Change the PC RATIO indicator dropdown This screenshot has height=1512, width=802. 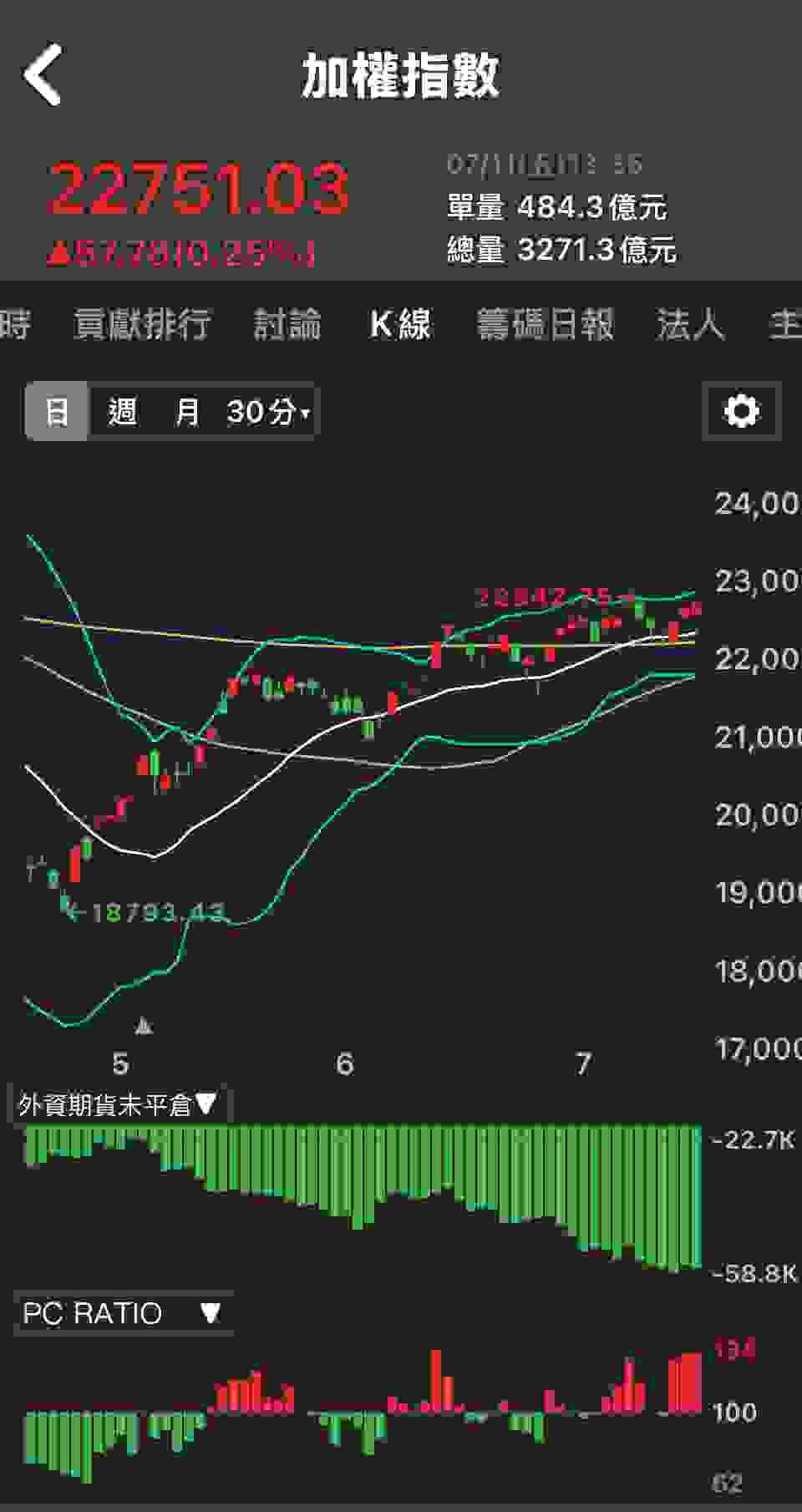pyautogui.click(x=122, y=1313)
